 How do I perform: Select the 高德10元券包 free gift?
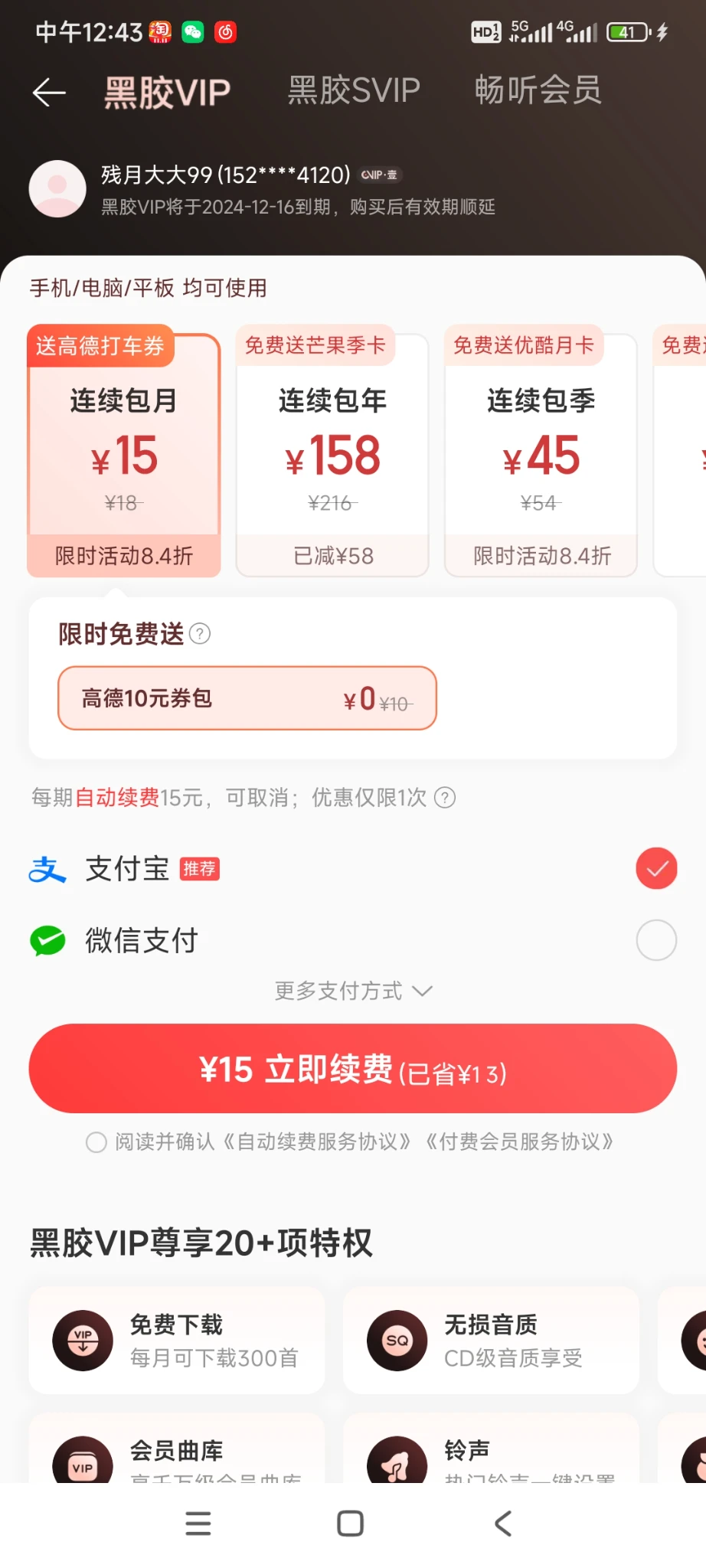(247, 698)
